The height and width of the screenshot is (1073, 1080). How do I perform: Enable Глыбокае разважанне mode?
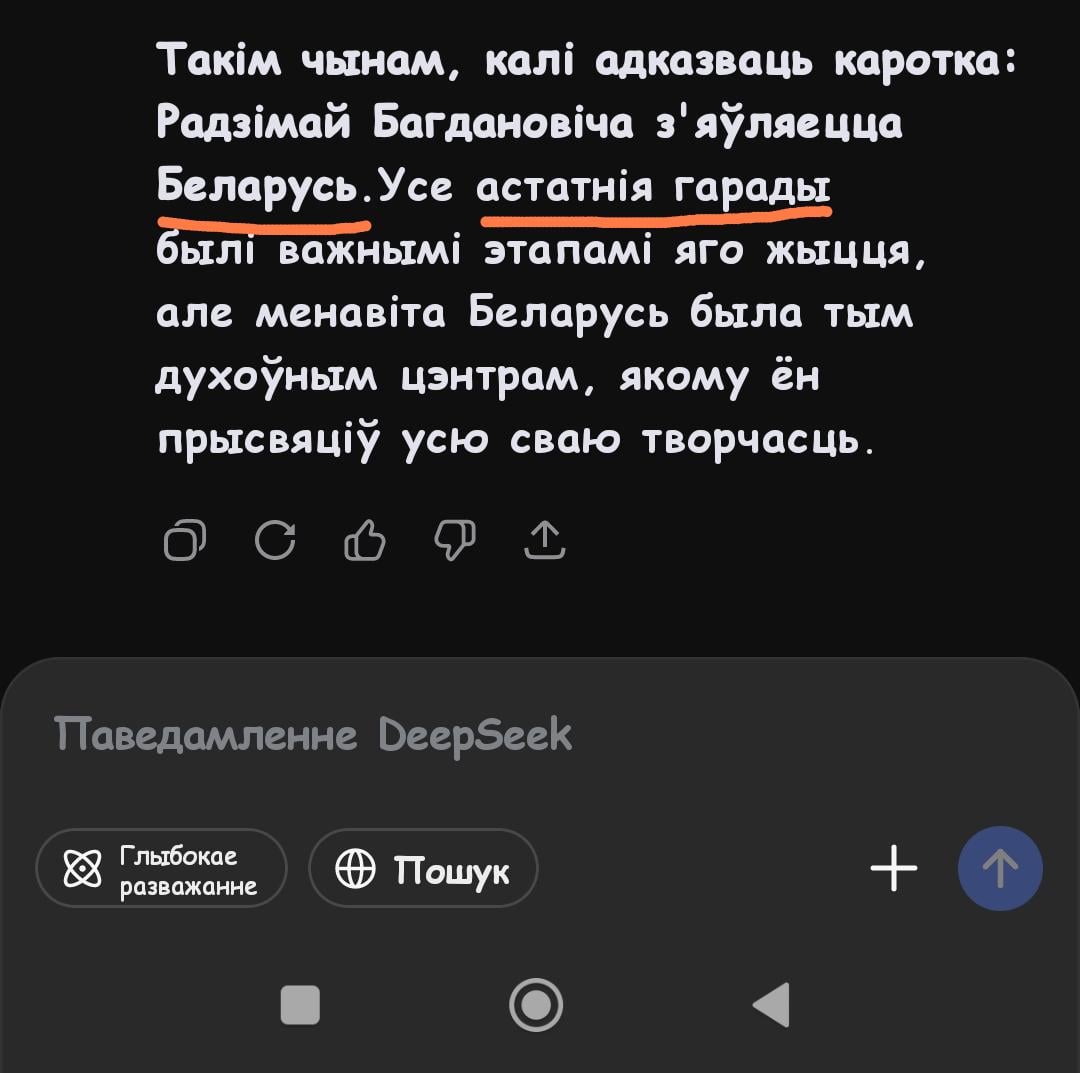click(x=162, y=869)
